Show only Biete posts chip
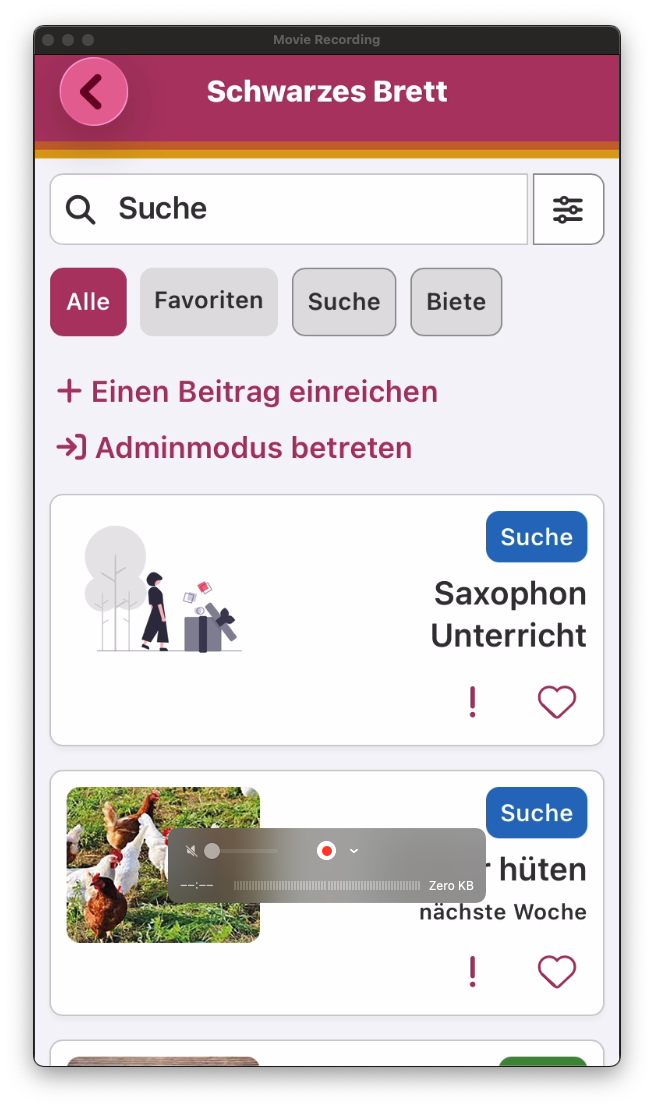 pos(456,302)
